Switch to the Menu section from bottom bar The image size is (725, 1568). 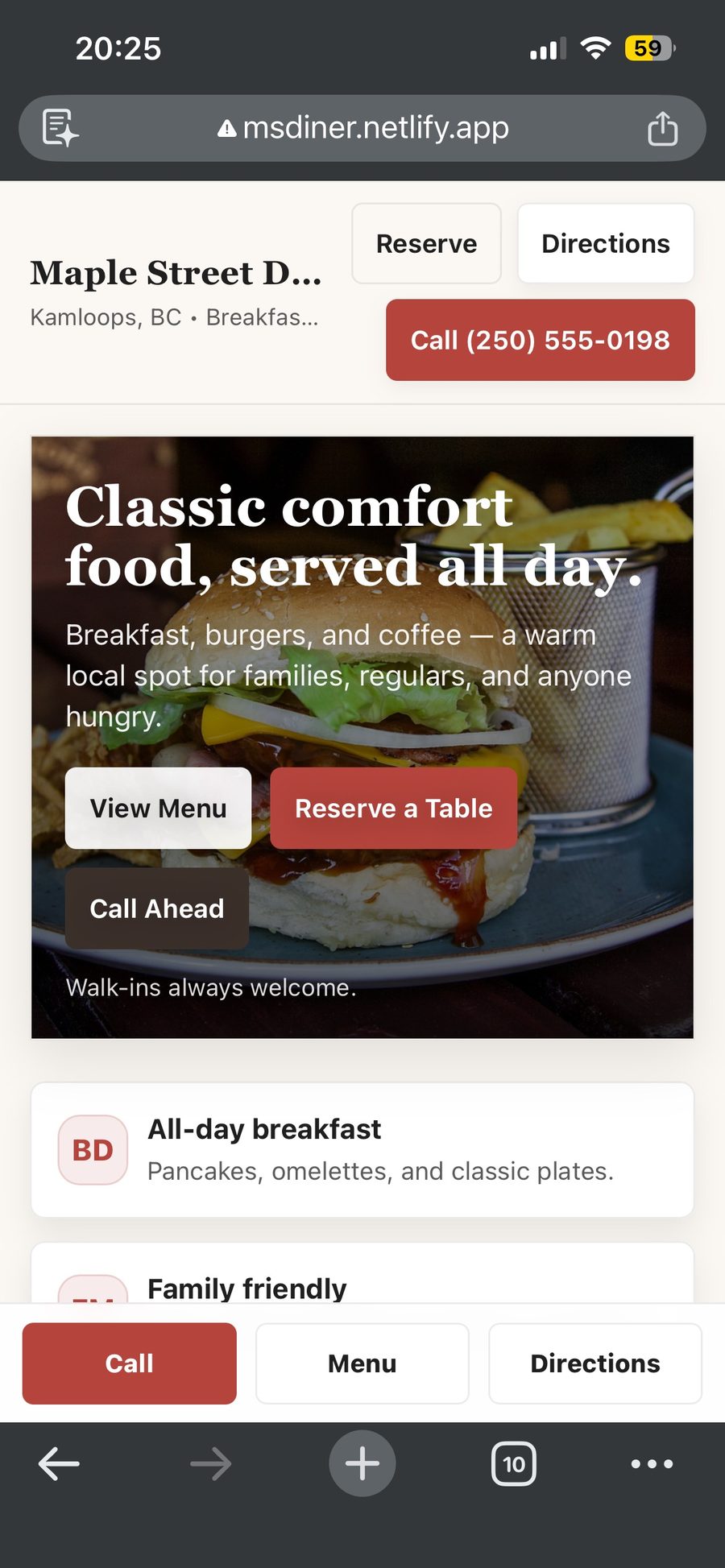[362, 1363]
